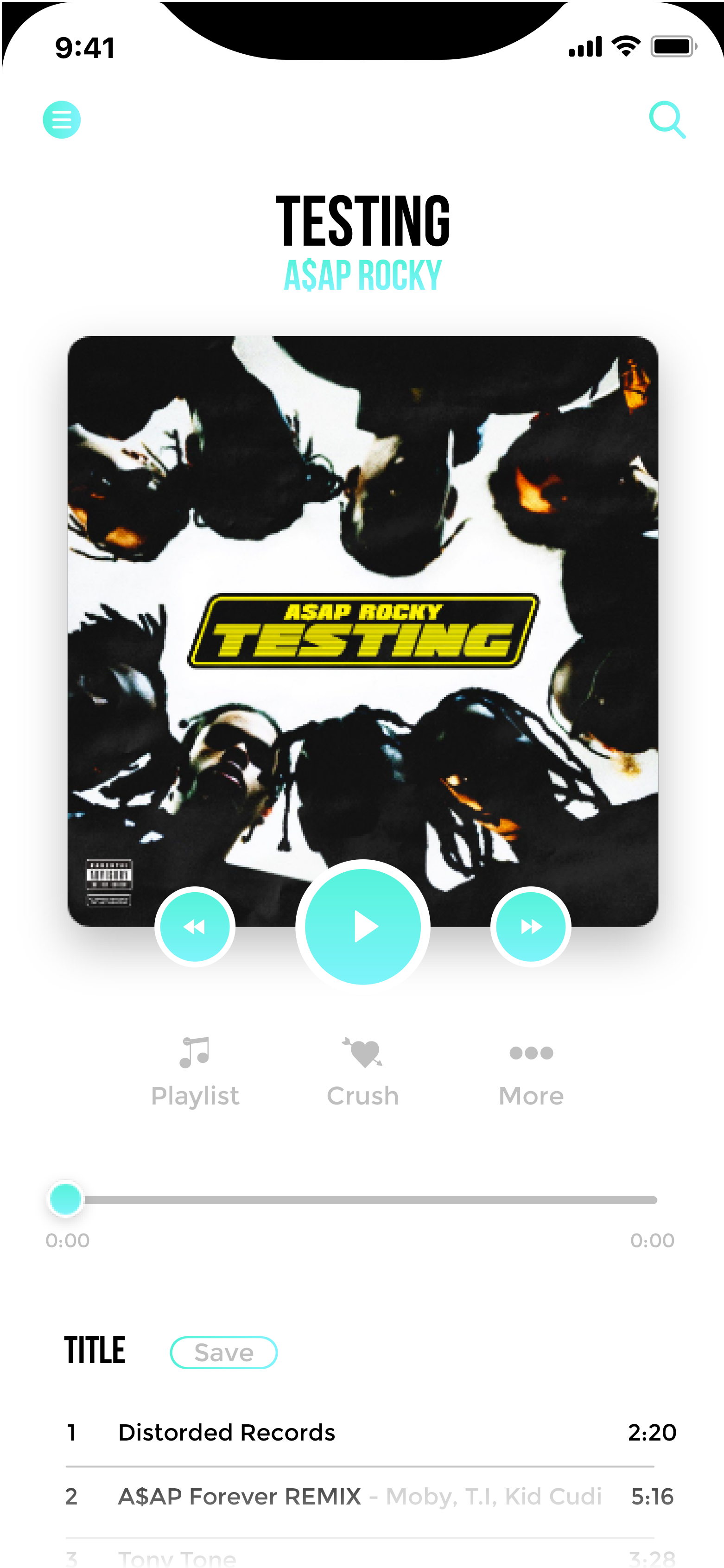This screenshot has height=1568, width=724.
Task: Open the hamburger menu button
Action: pyautogui.click(x=62, y=119)
